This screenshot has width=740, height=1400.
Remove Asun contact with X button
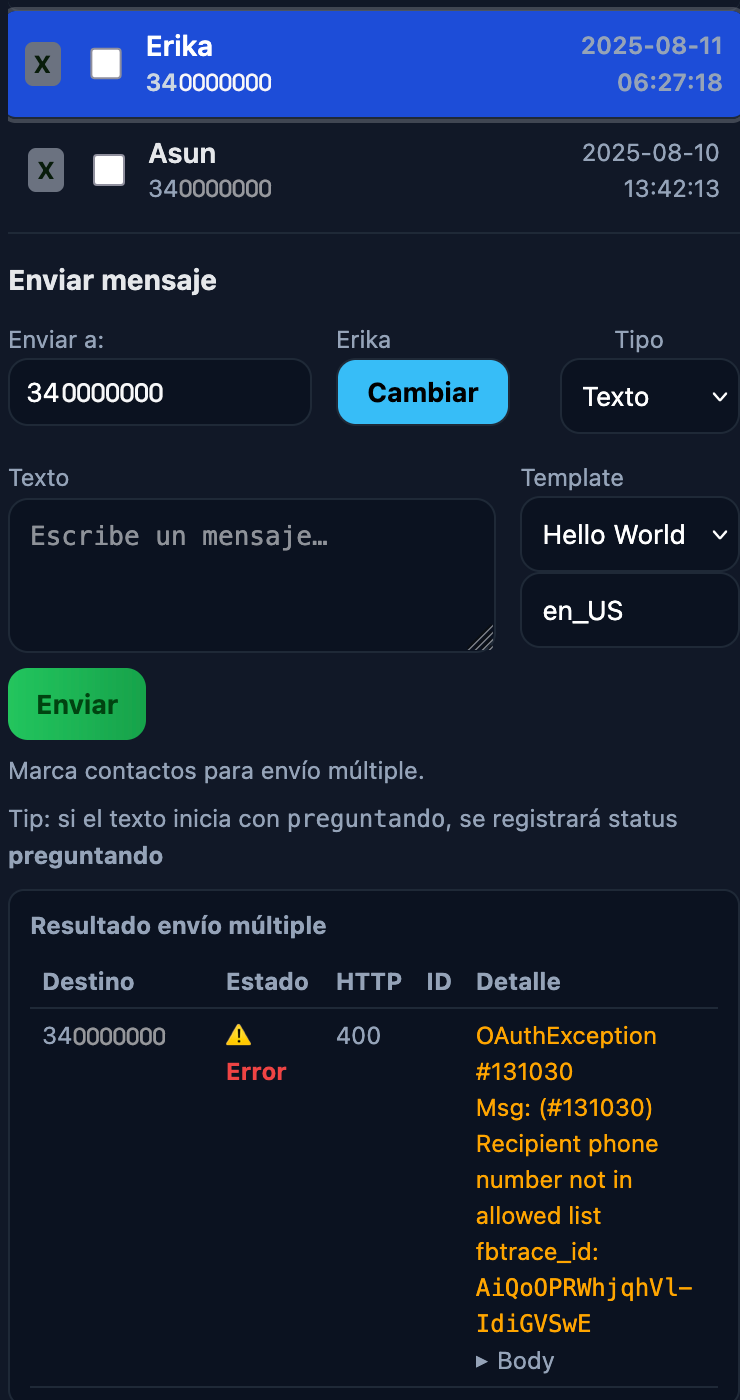click(x=45, y=171)
